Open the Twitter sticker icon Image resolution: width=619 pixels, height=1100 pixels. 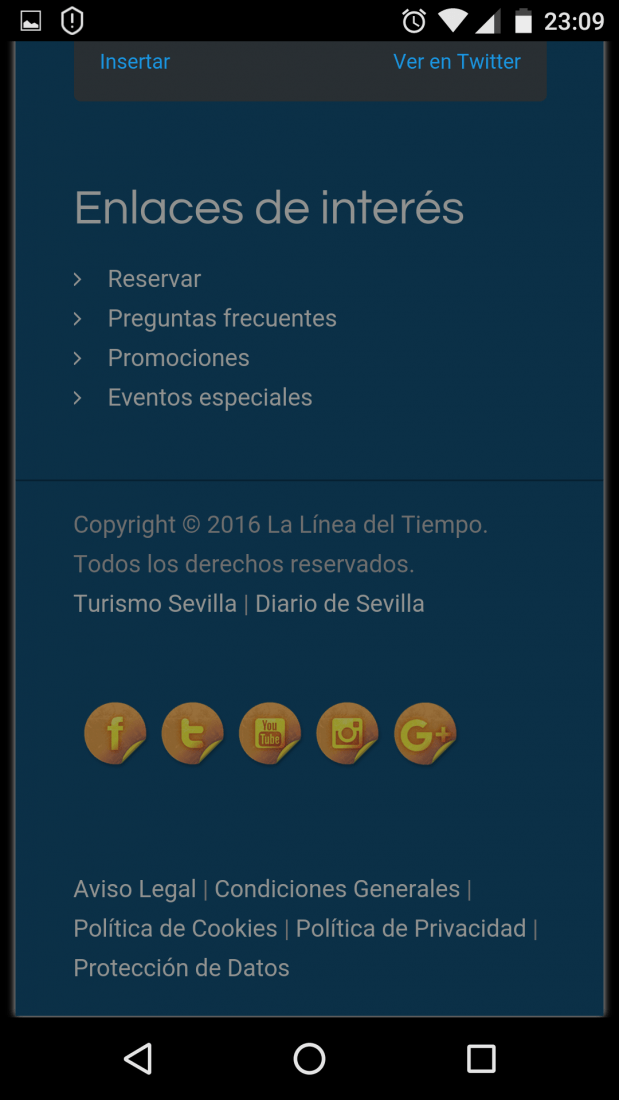[x=193, y=733]
